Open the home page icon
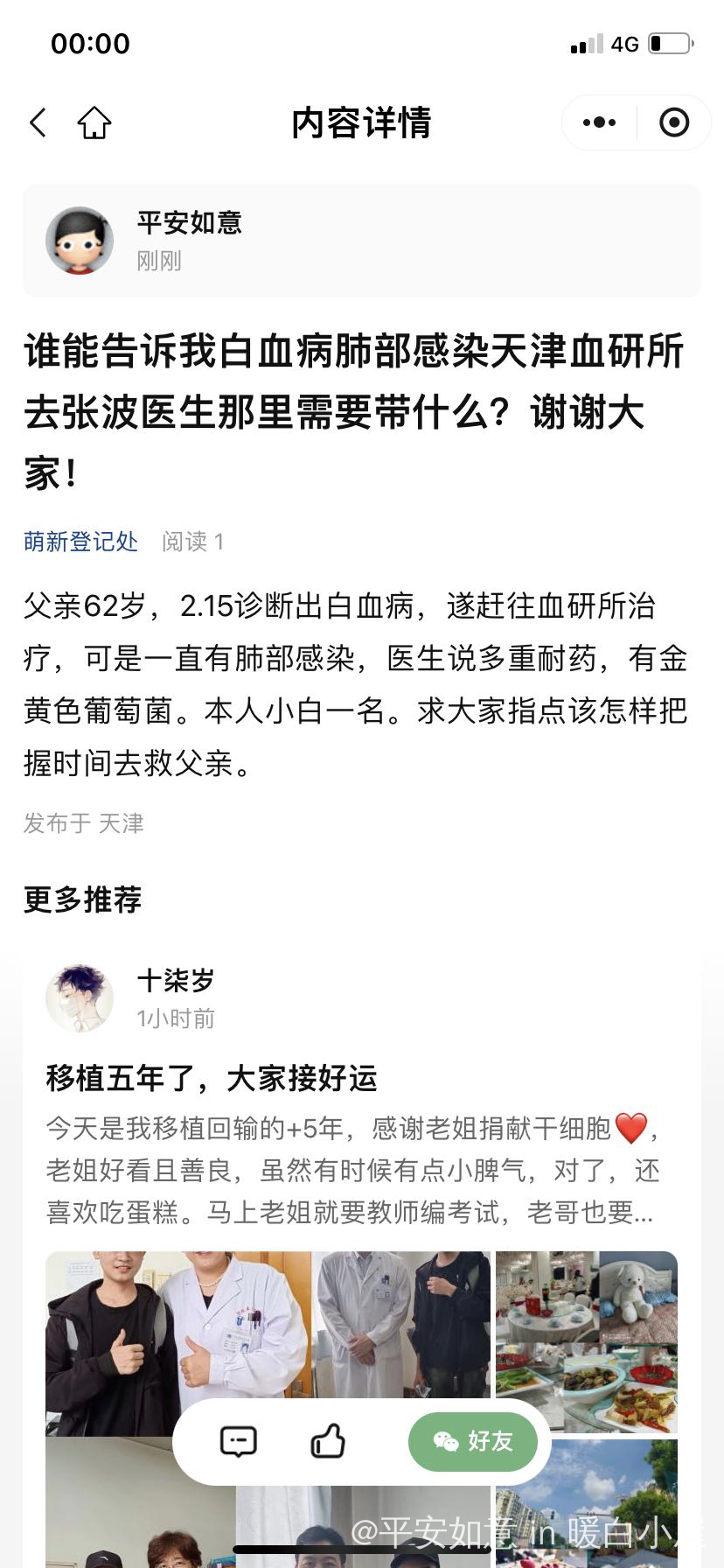 point(94,122)
